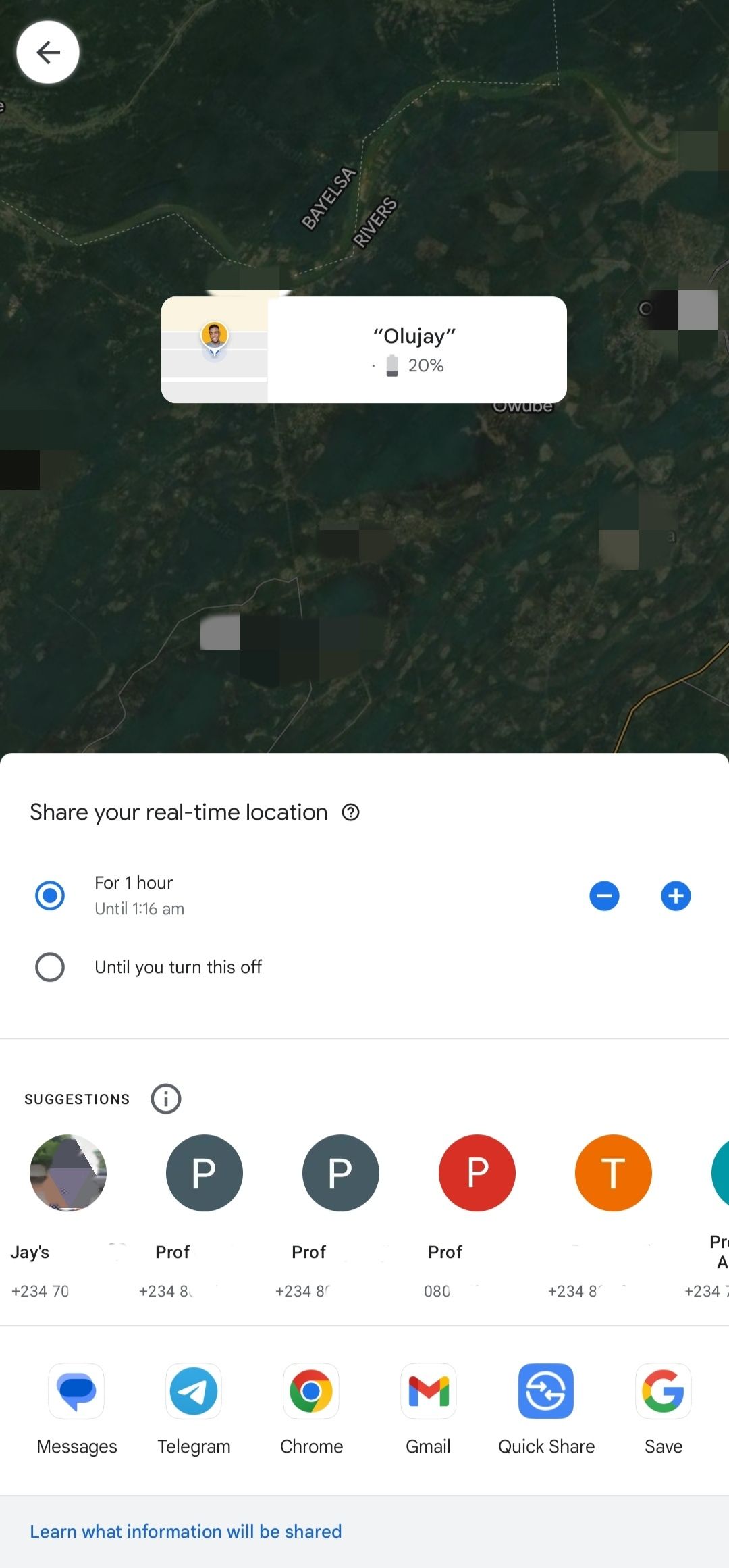Open the suggestions info icon
729x1568 pixels.
tap(166, 1099)
